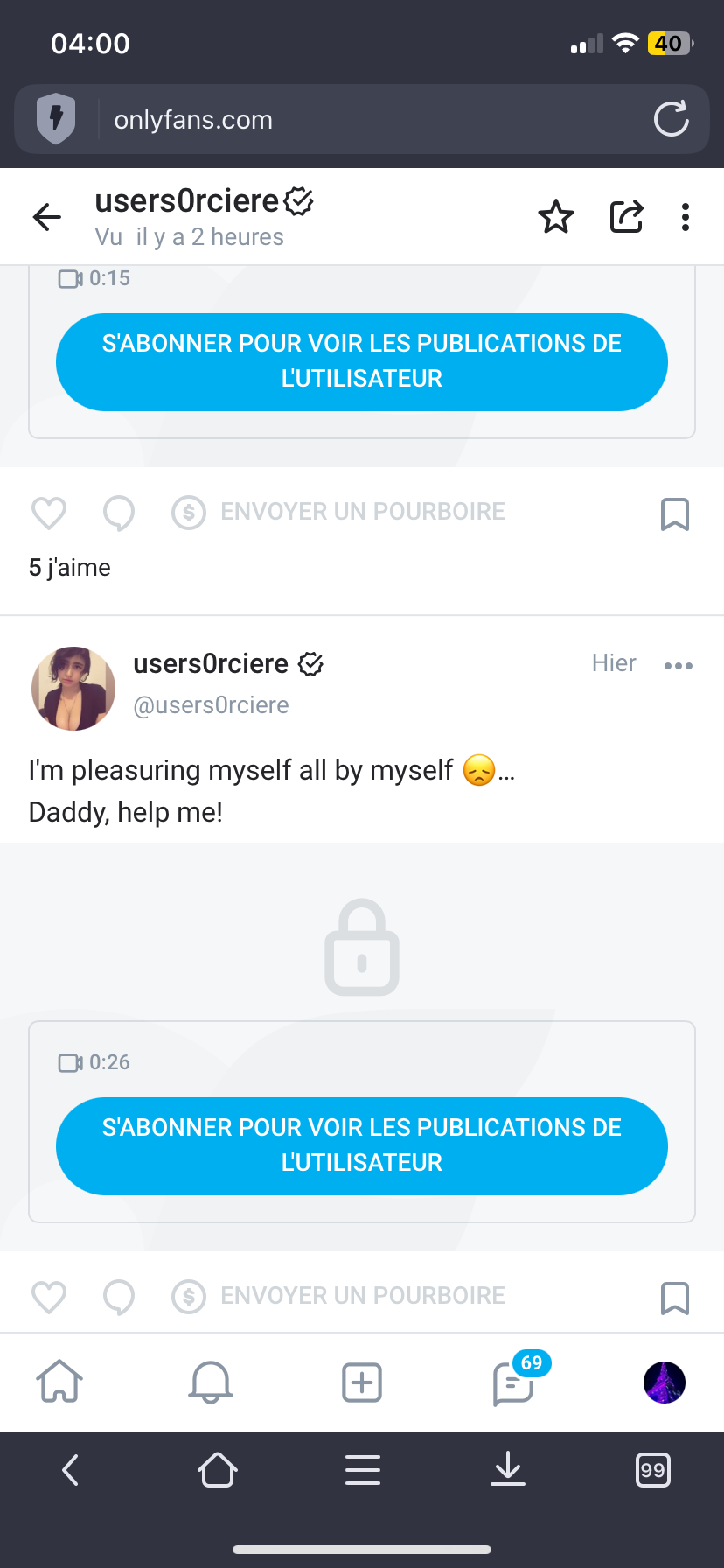Image resolution: width=724 pixels, height=1568 pixels.
Task: Comment on the post with 5 j'aime
Action: tap(119, 514)
